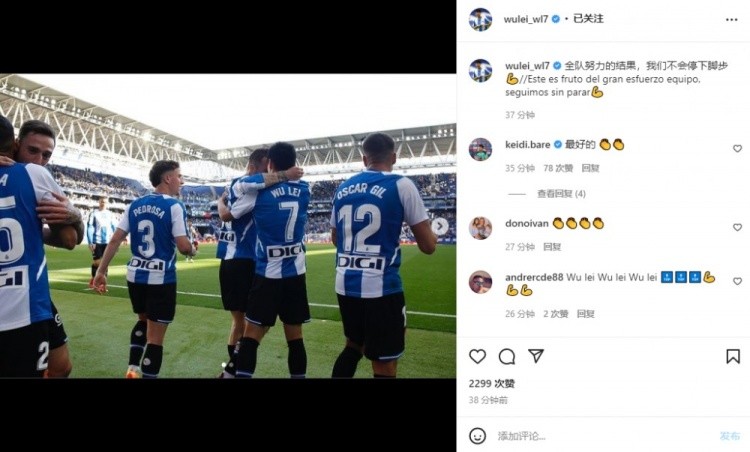
Task: Like donoivan's comment
Action: click(x=737, y=227)
